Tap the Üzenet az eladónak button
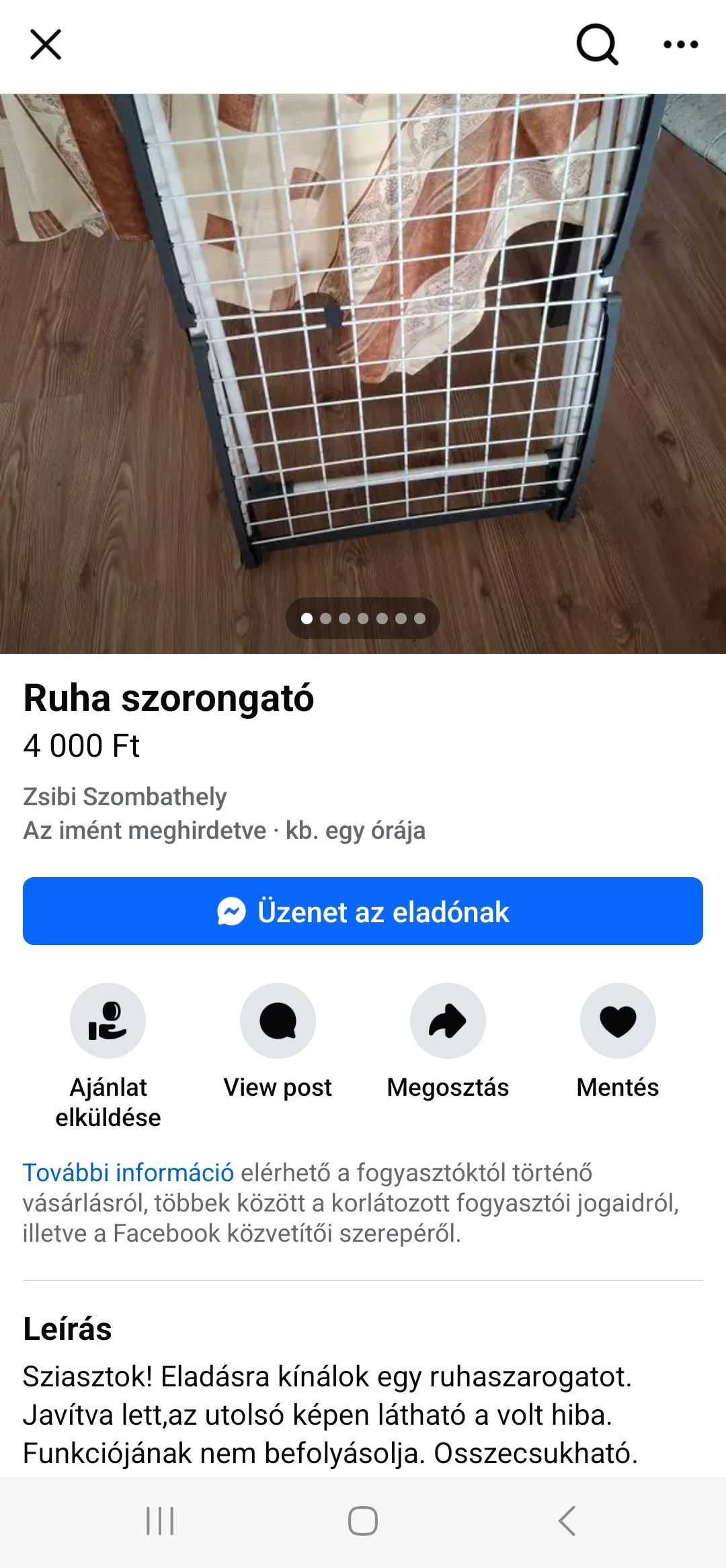Viewport: 726px width, 1568px height. 363,911
